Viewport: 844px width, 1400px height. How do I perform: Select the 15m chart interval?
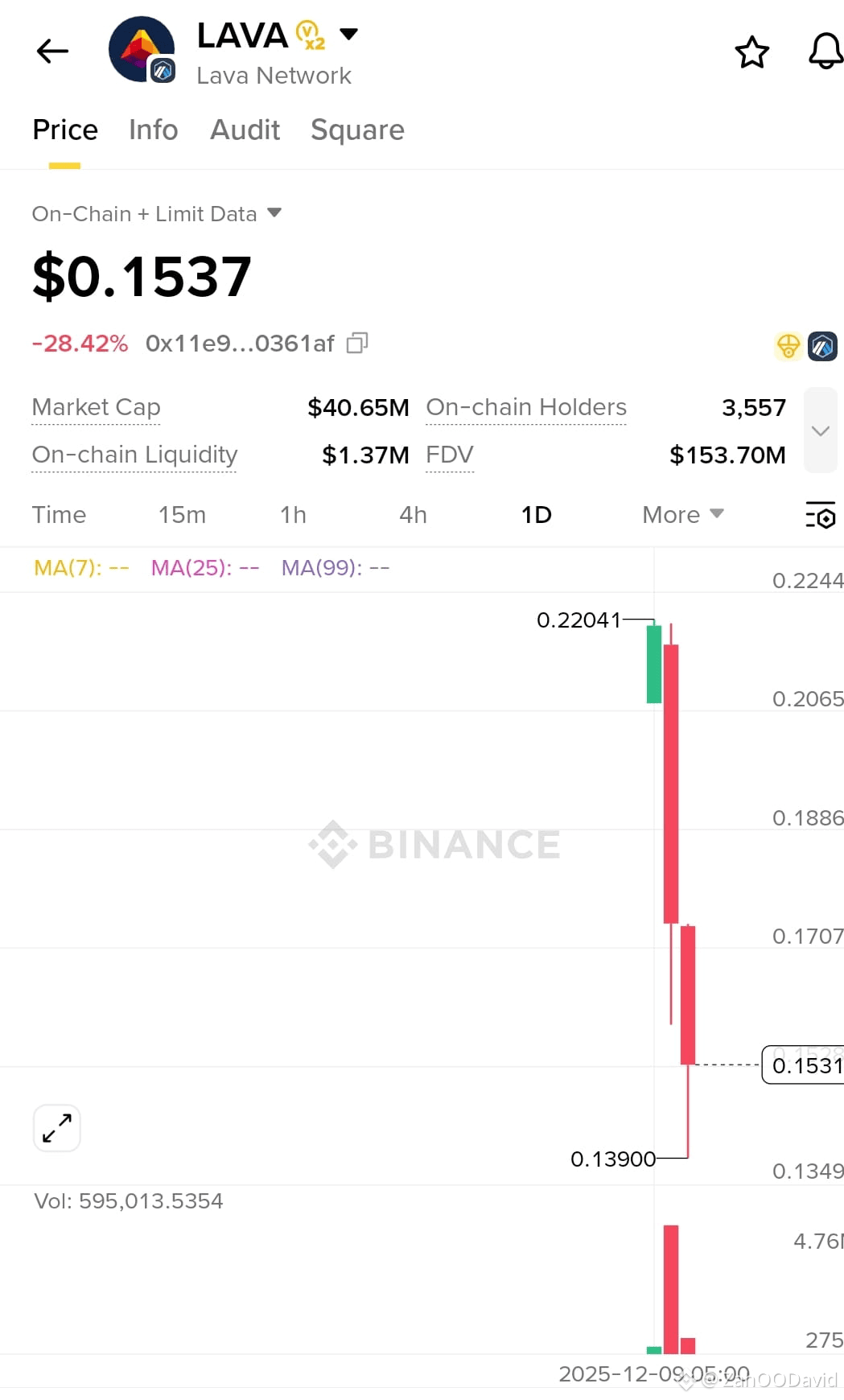coord(182,514)
